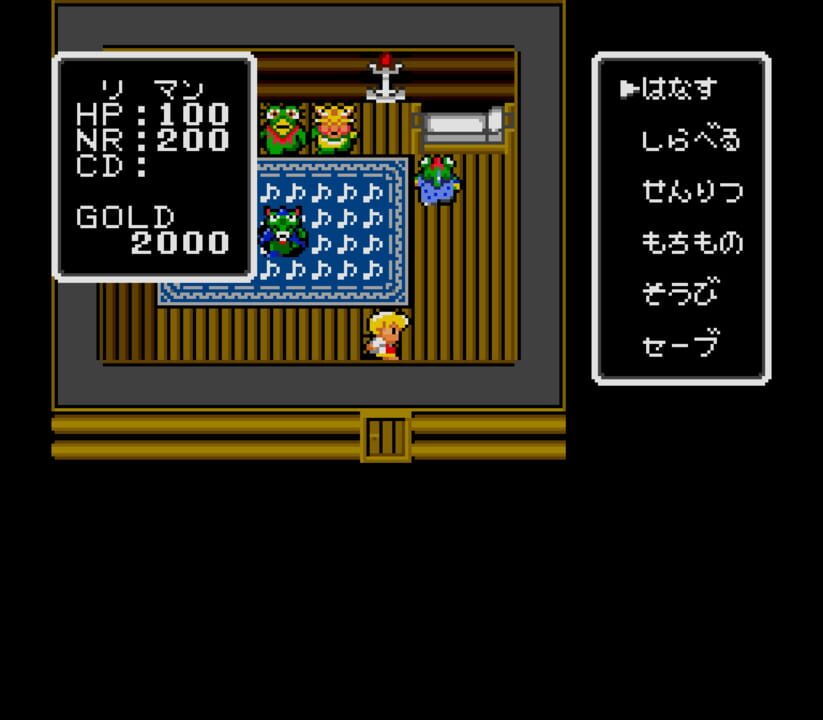Open もちもの (Items) in the menu
The image size is (823, 720).
tap(692, 242)
